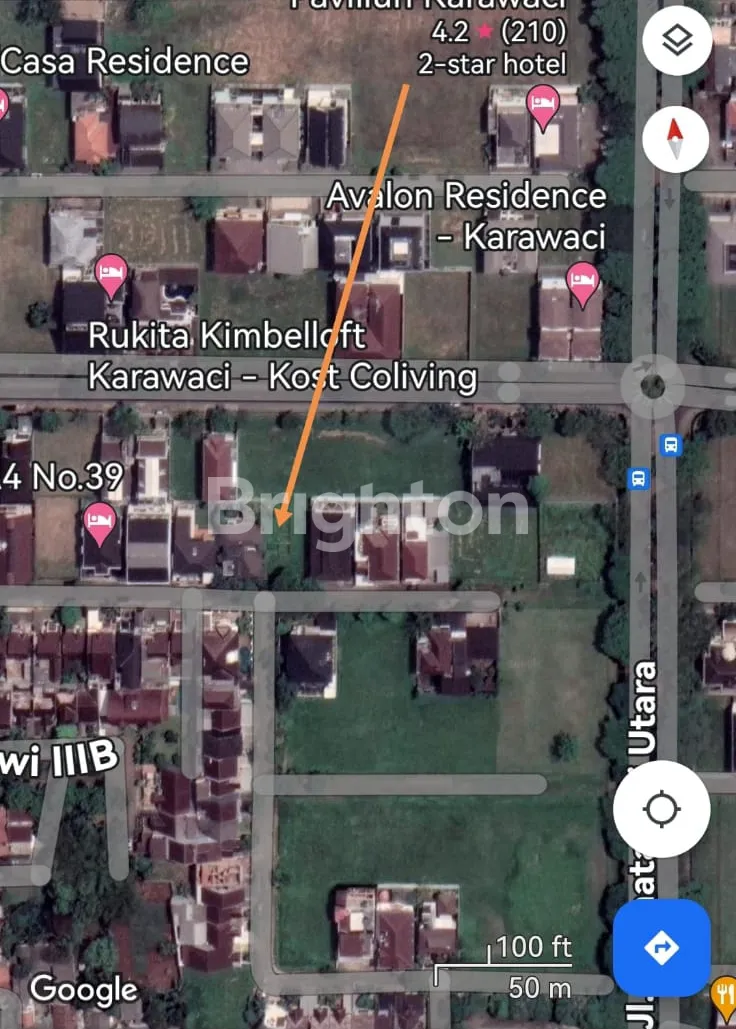Open the orange restaurant pin at the bottom corner

coord(725,994)
